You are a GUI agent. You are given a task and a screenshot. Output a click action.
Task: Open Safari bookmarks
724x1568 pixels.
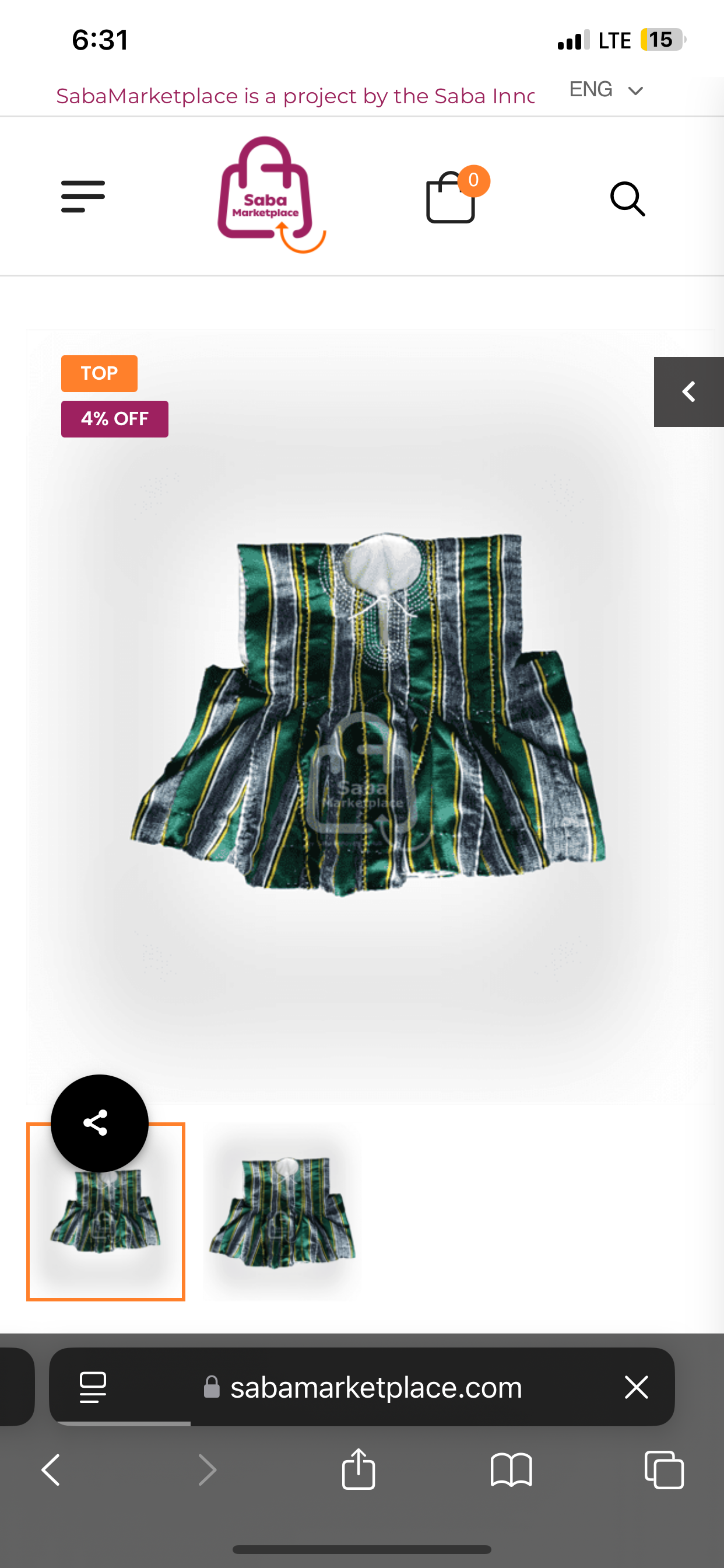pos(511,1470)
